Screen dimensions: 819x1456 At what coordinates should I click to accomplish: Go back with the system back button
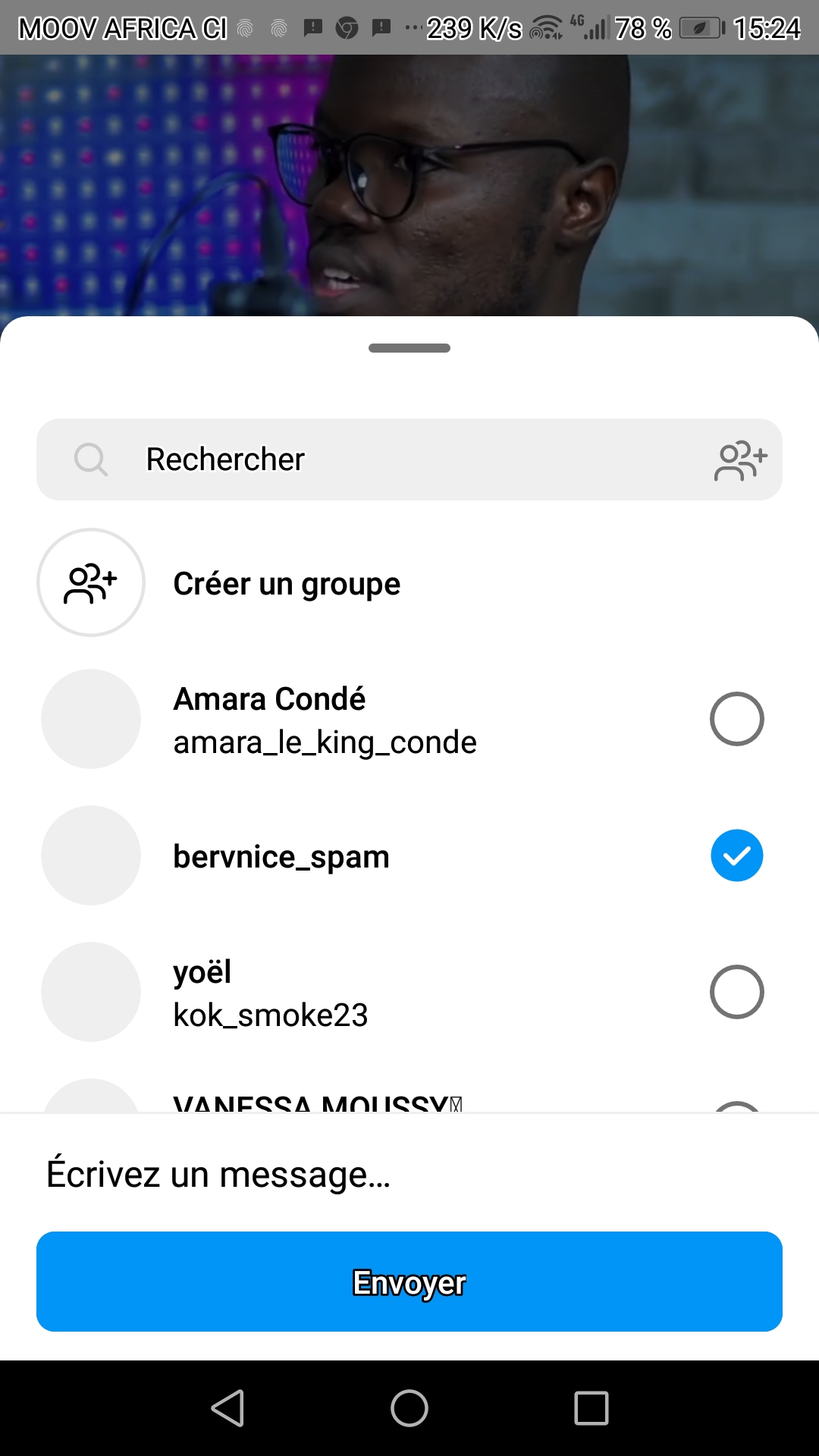[227, 1408]
